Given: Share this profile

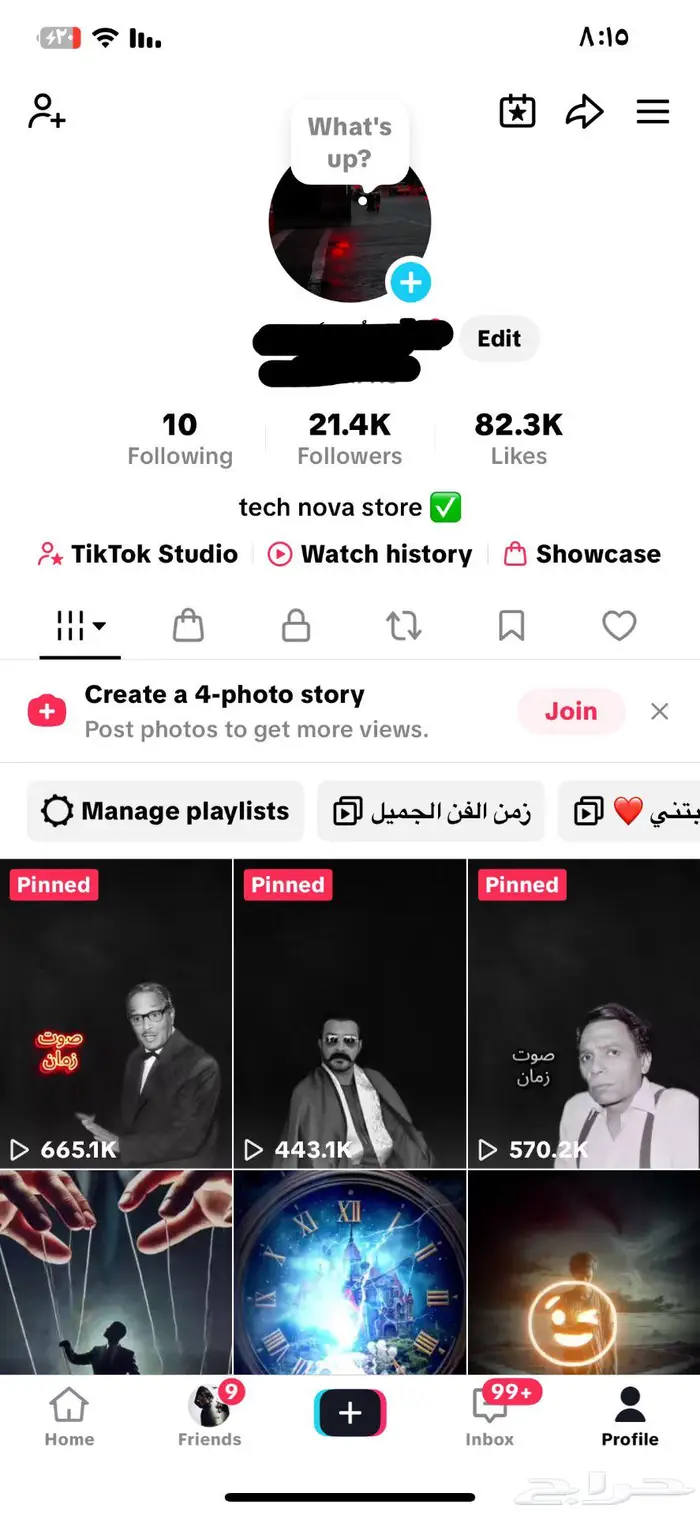Looking at the screenshot, I should coord(584,112).
